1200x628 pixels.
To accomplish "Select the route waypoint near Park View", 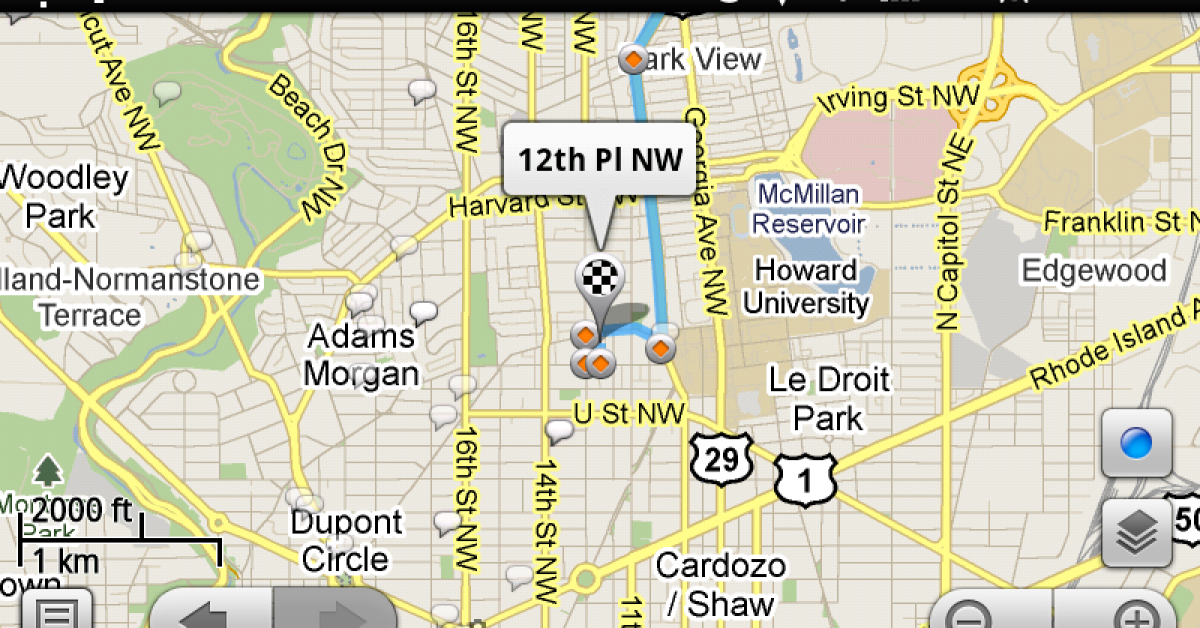I will [x=633, y=59].
